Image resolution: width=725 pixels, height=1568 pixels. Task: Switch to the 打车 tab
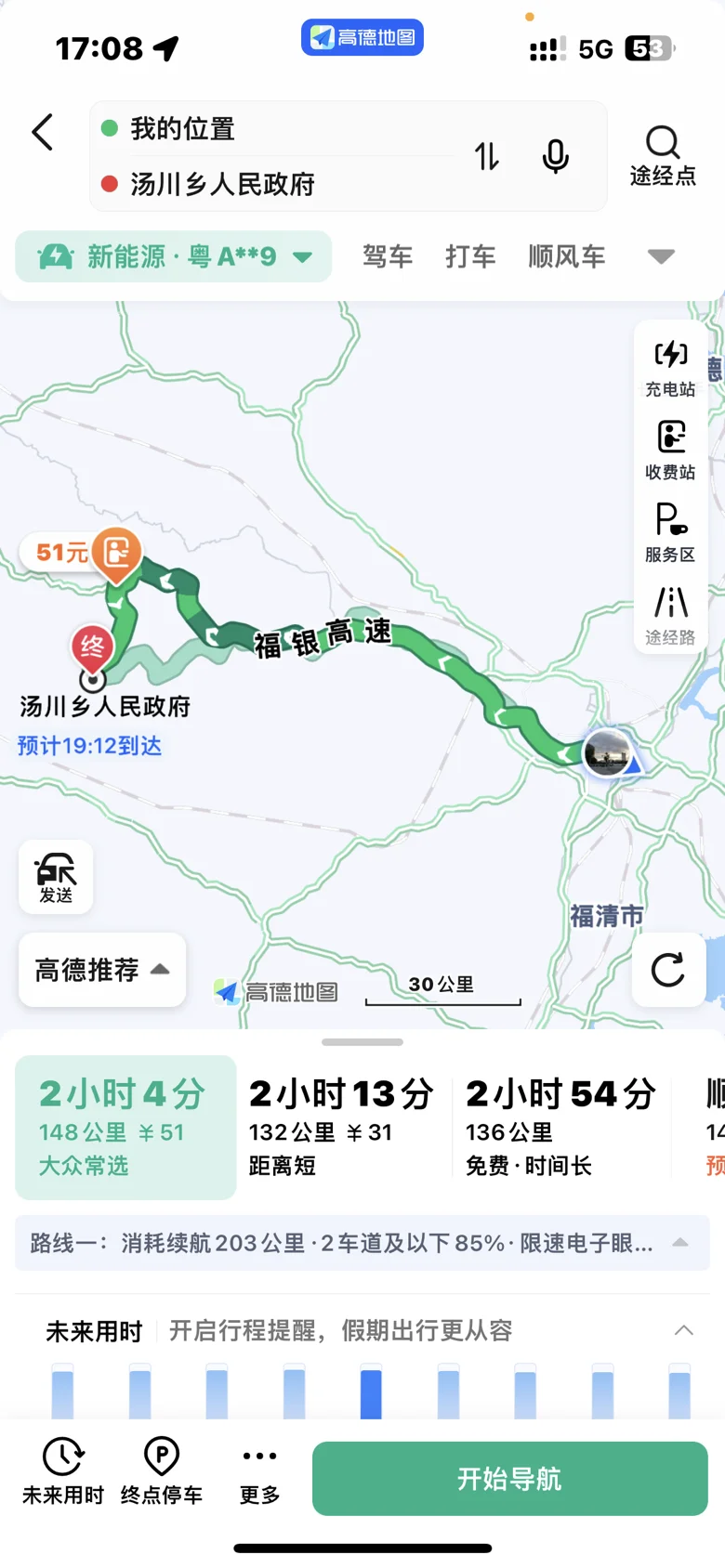(470, 256)
